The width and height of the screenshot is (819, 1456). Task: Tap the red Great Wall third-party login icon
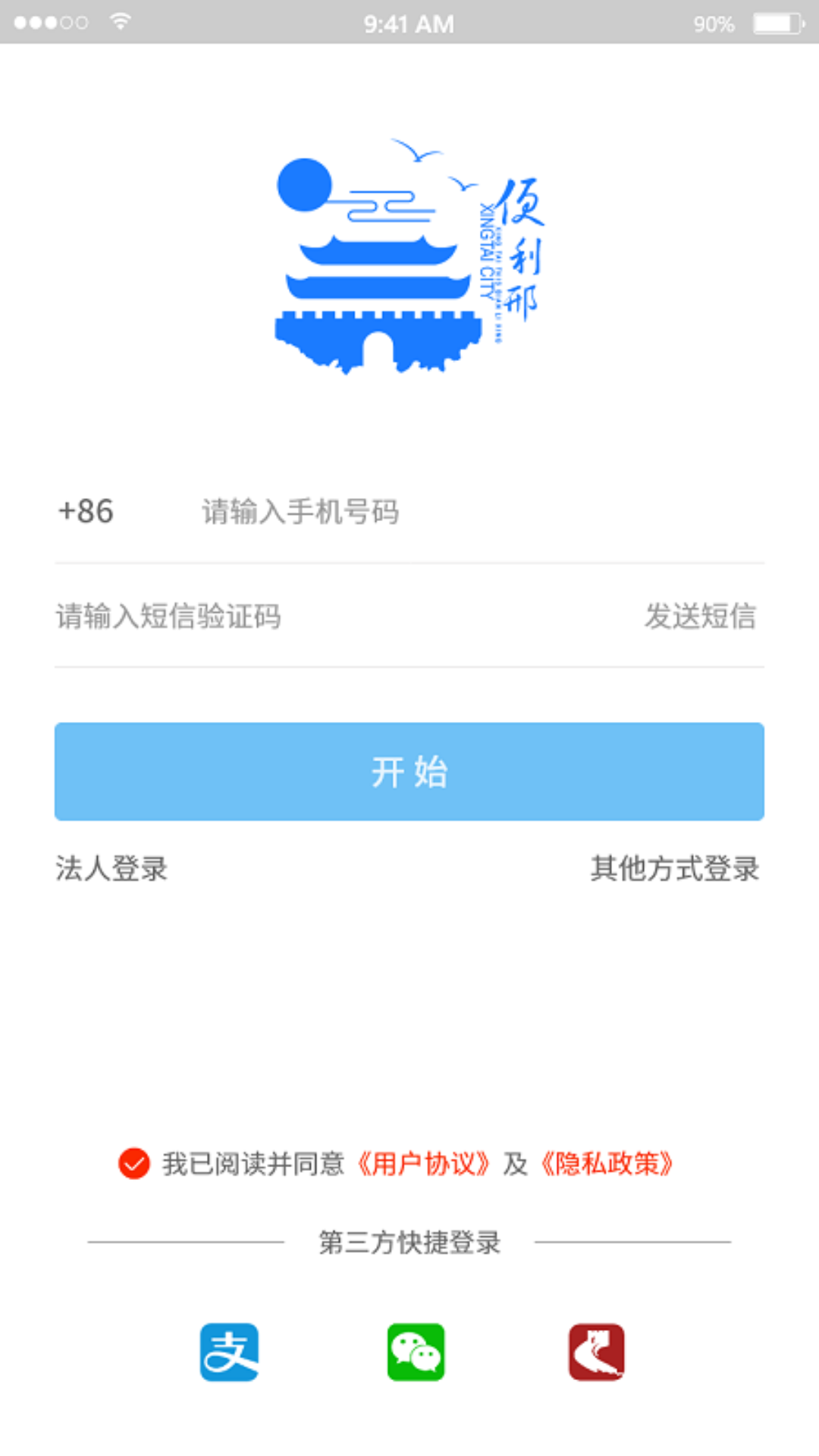596,1353
